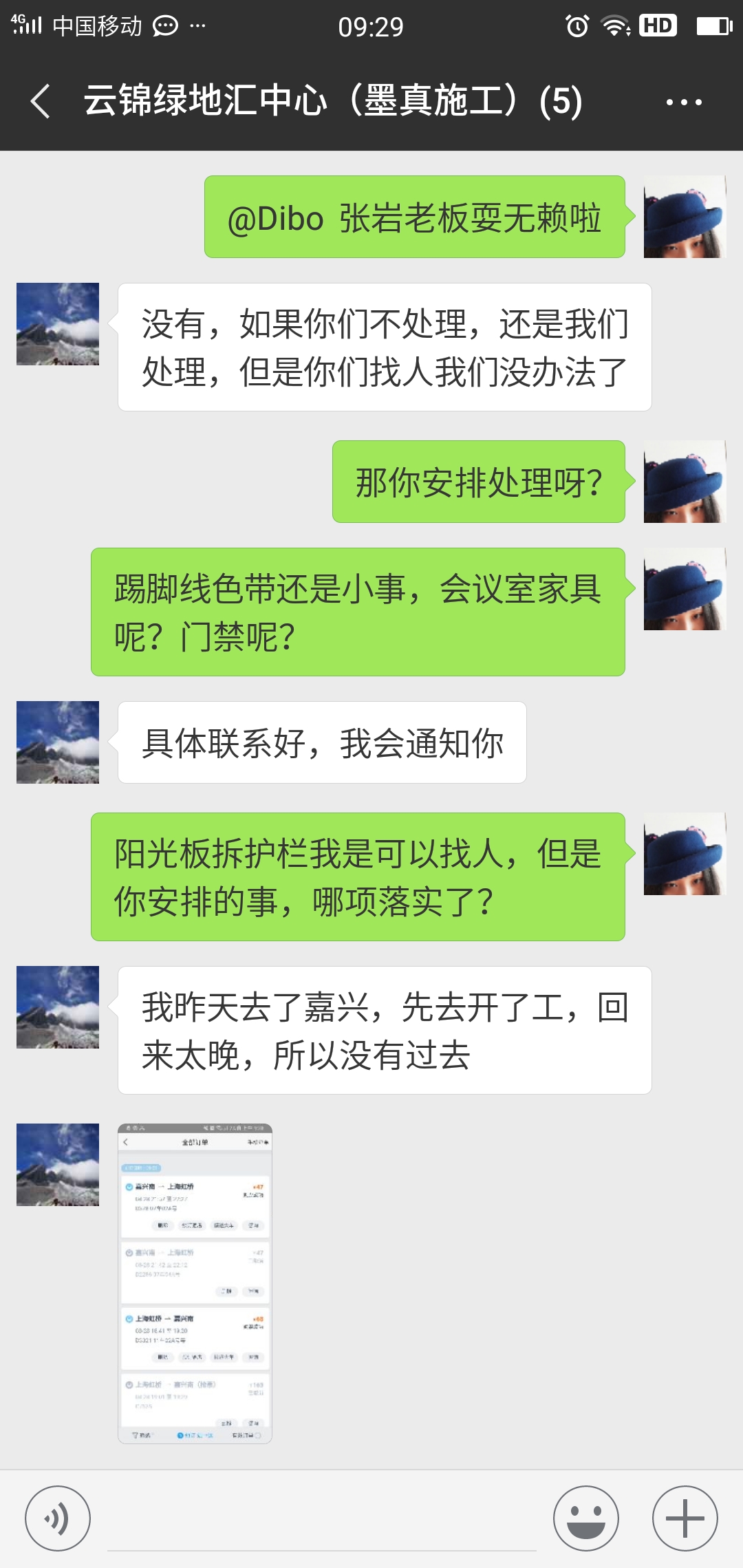
Task: Open the shared train orders screenshot
Action: [195, 1283]
